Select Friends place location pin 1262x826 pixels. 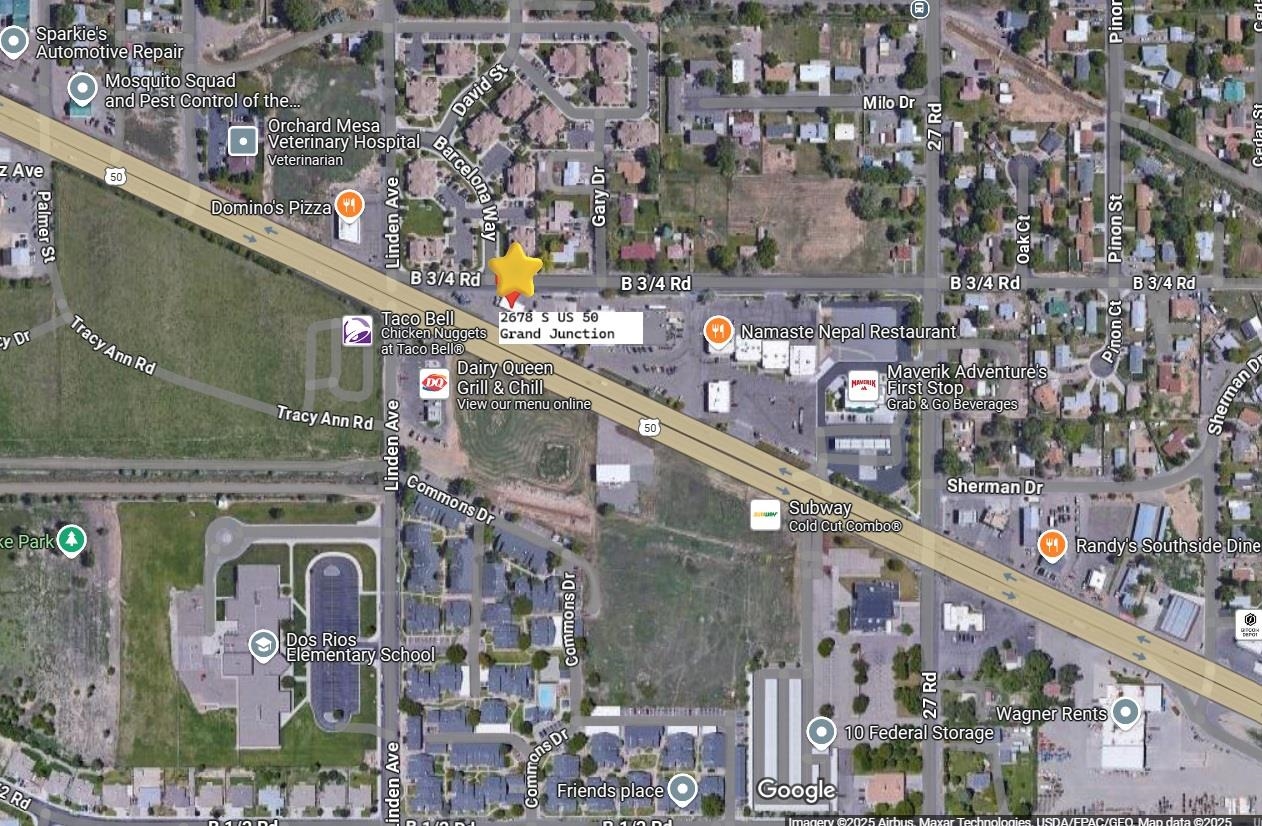682,790
